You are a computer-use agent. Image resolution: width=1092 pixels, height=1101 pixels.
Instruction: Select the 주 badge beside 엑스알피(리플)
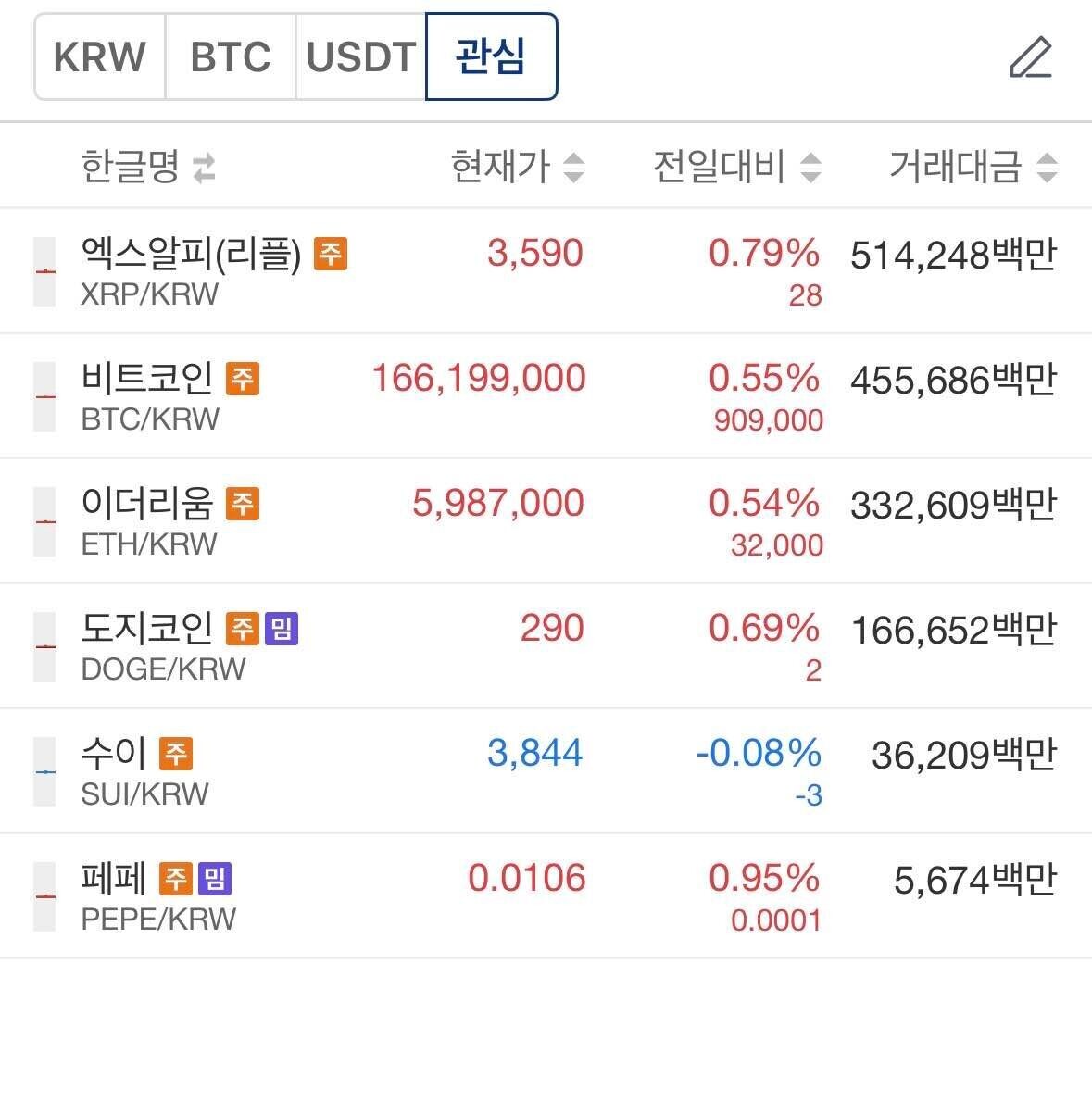click(x=333, y=254)
